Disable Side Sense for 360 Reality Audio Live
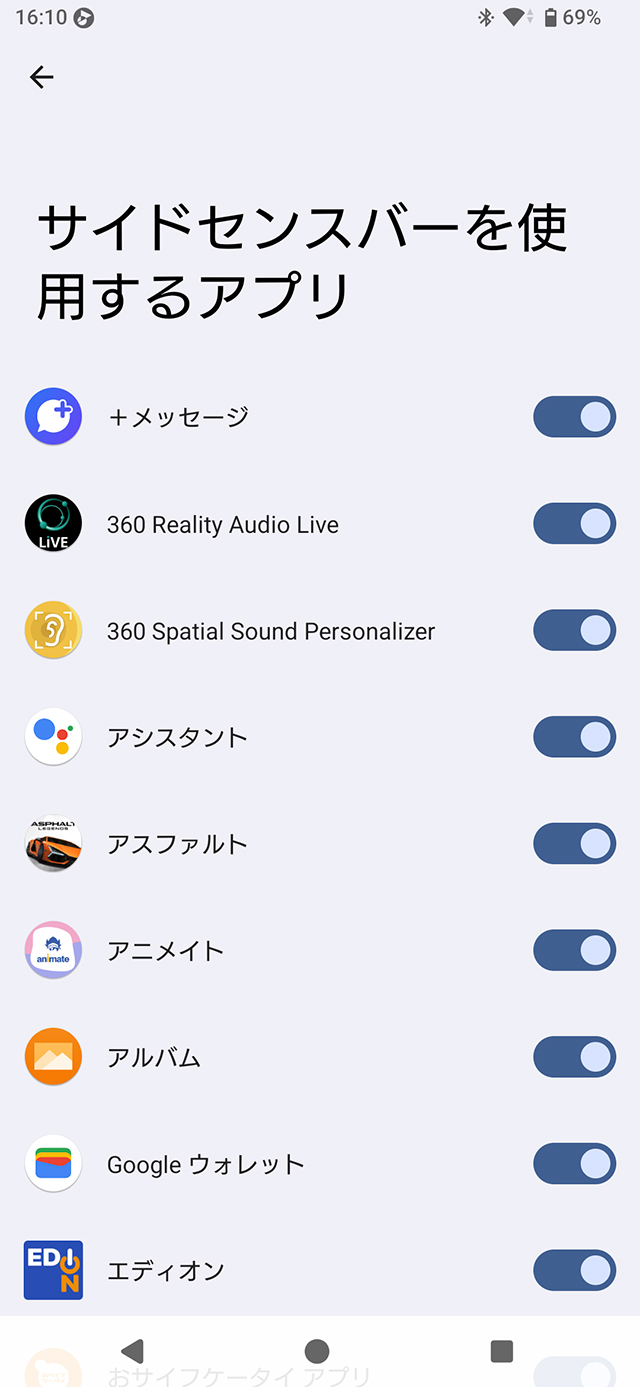Screen dimensions: 640x1387 (574, 524)
